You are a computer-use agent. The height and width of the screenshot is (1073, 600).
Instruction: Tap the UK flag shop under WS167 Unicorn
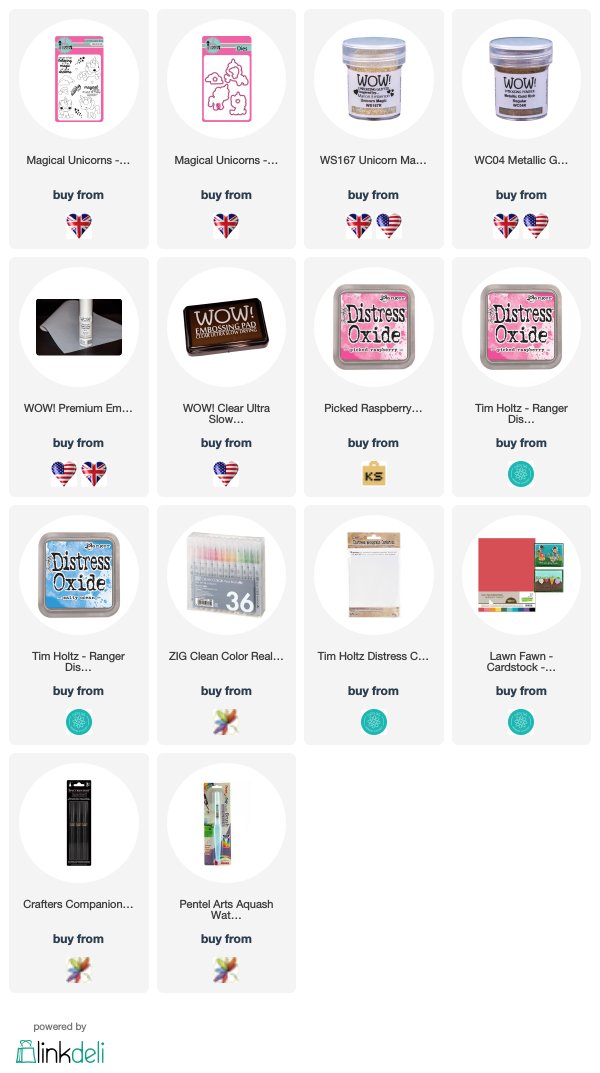[x=358, y=225]
